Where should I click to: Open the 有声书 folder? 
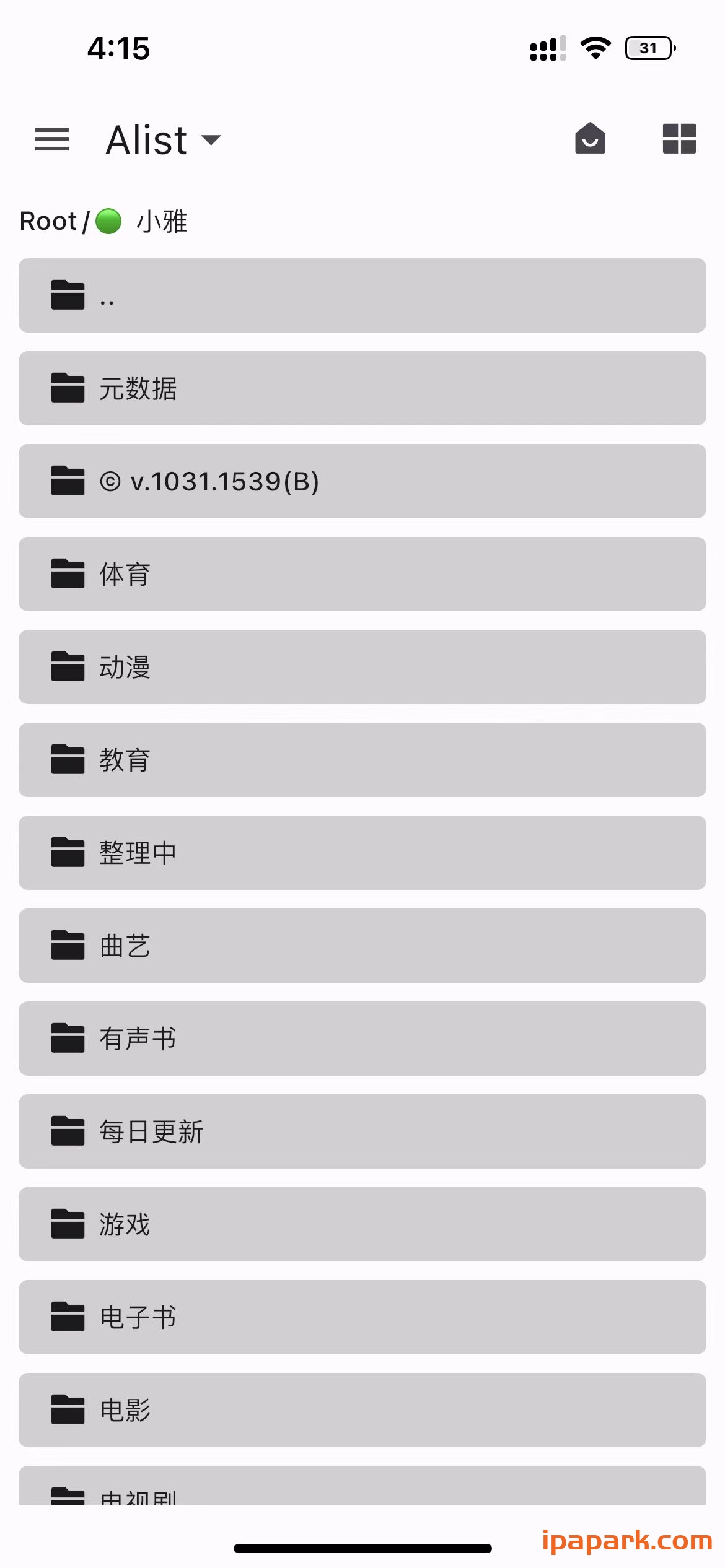pos(138,1039)
